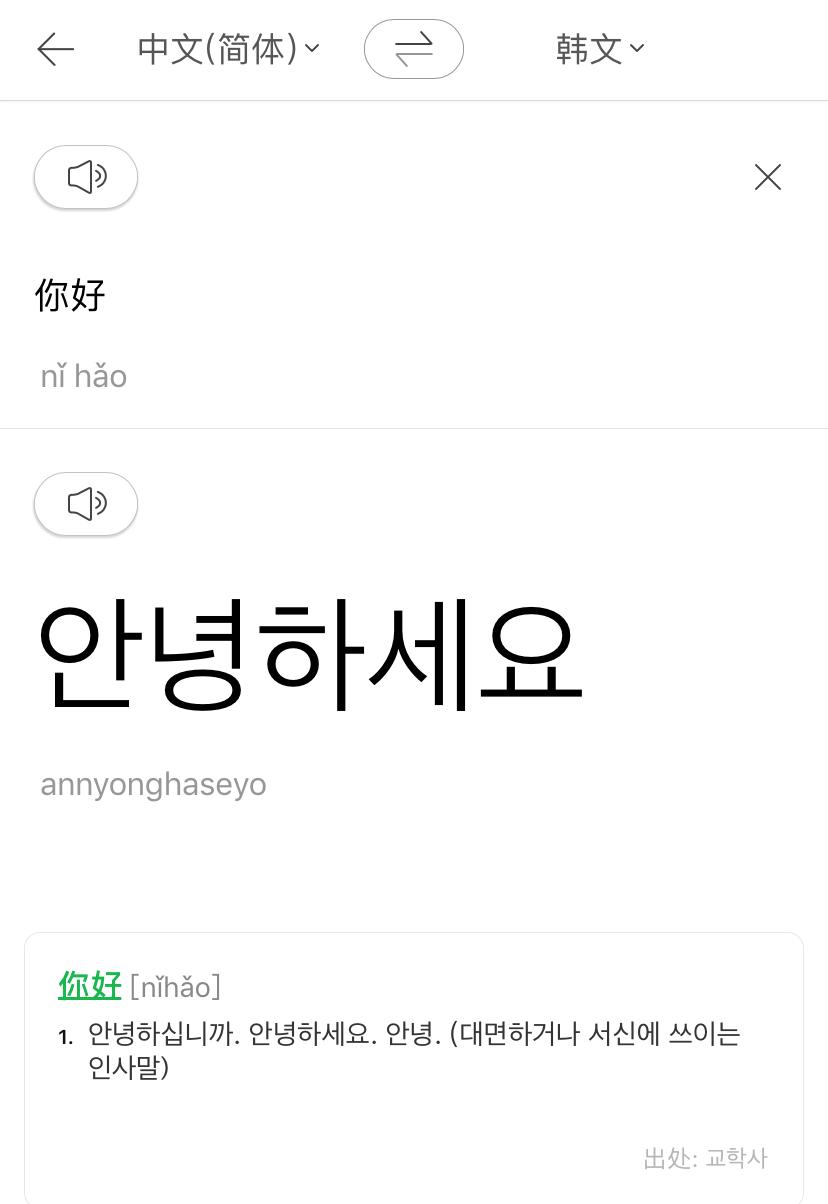828x1204 pixels.
Task: Clear the input text with the X icon
Action: point(767,177)
